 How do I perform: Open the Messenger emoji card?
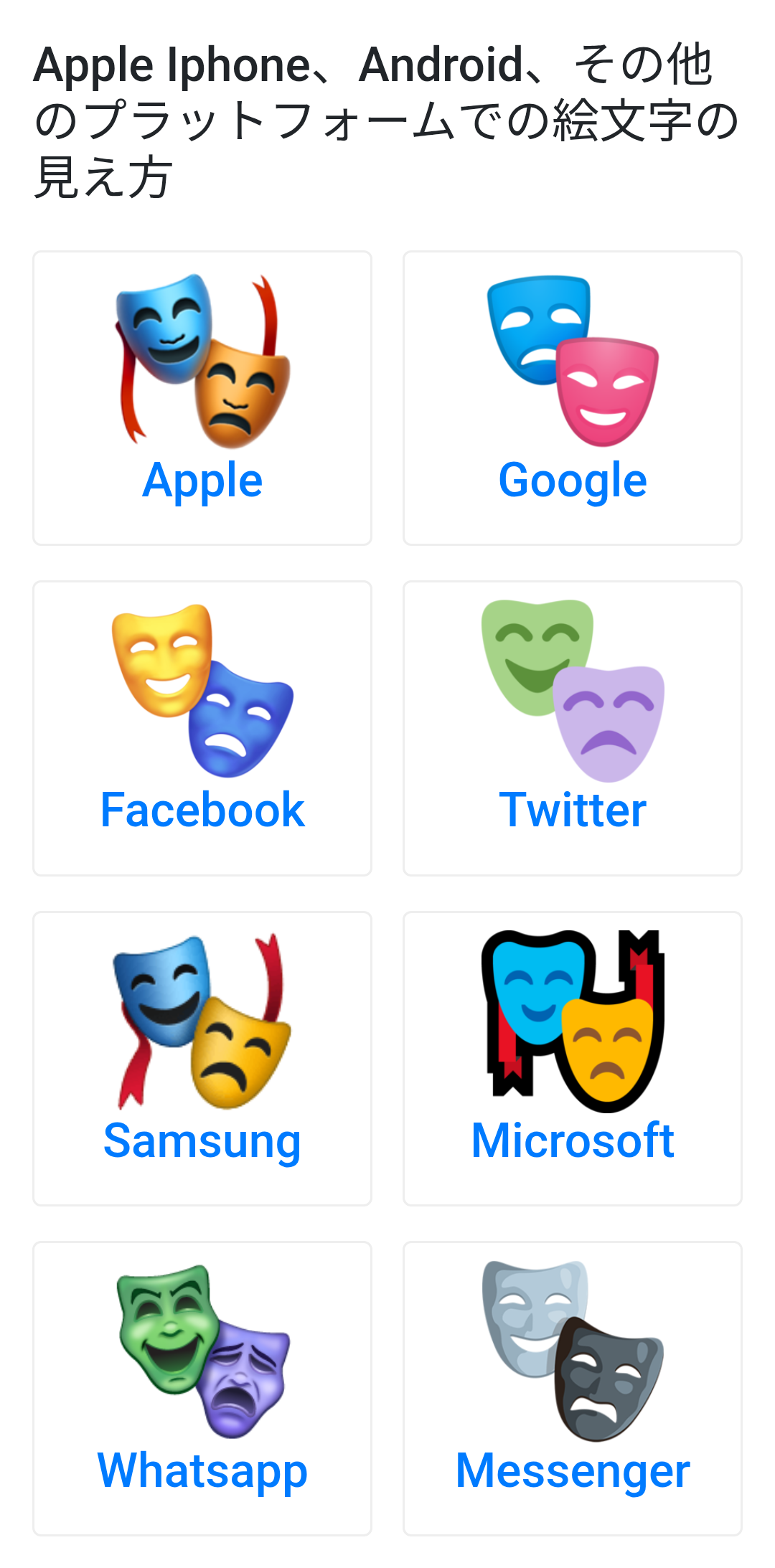(x=572, y=1389)
